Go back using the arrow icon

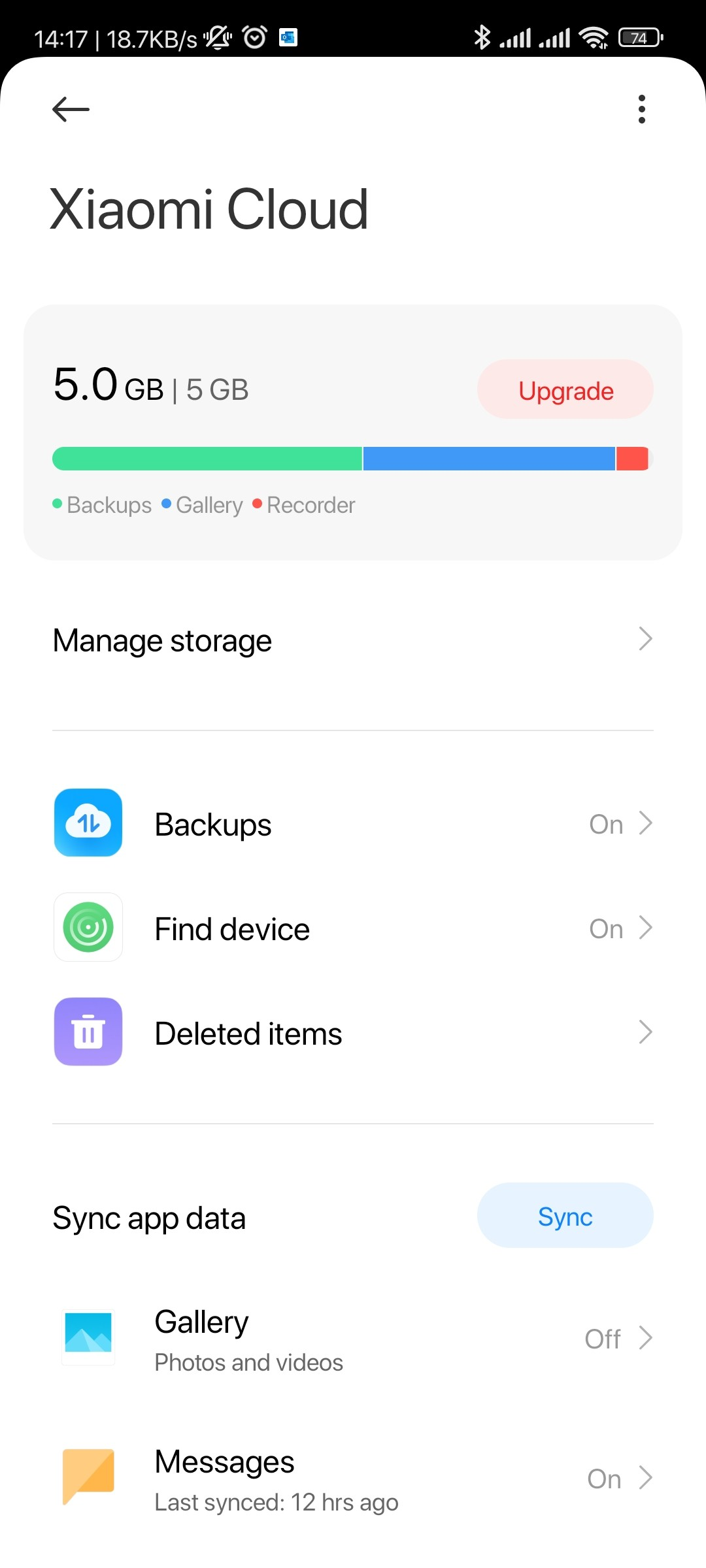[71, 109]
